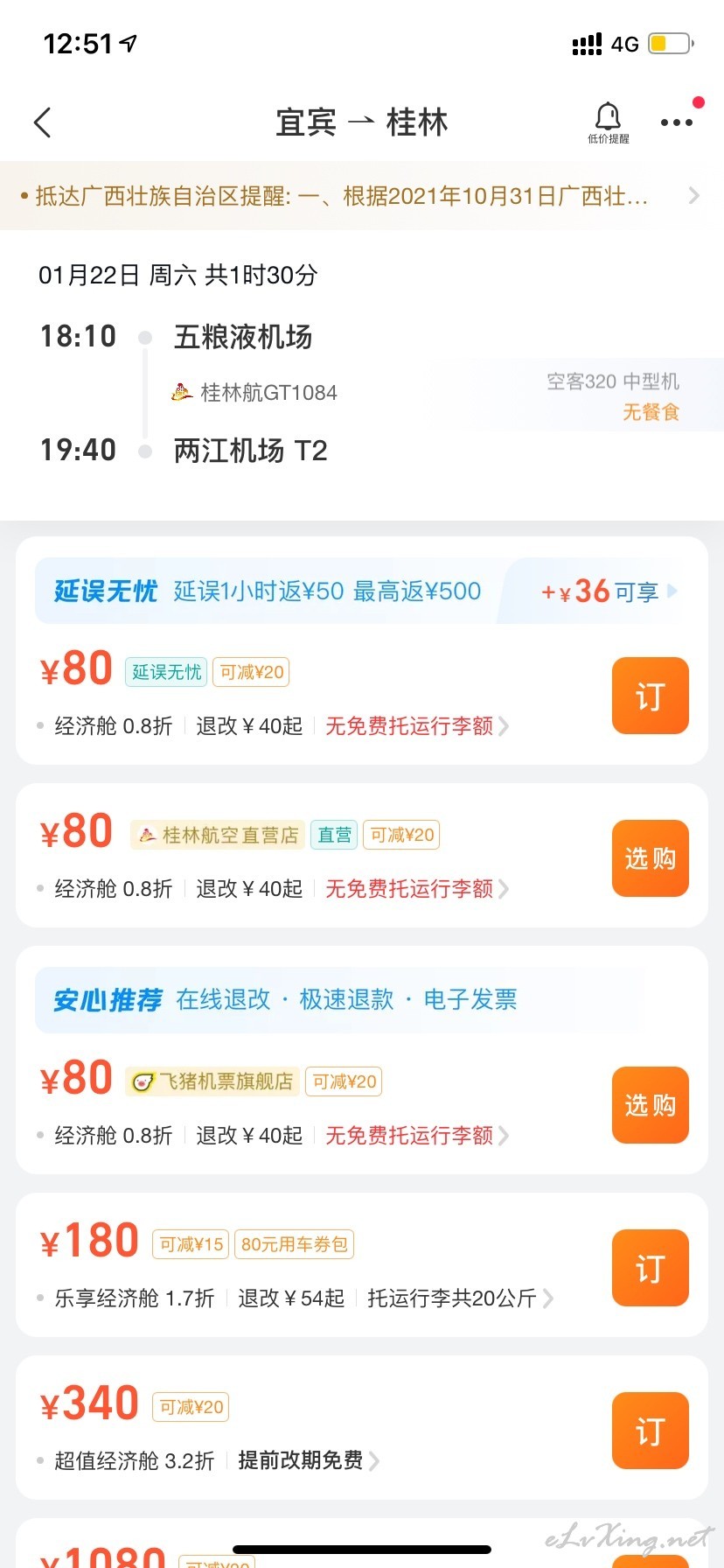View 无免费托运行李额 details for the 飞猪机票旗舰店 fare
The width and height of the screenshot is (724, 1568).
pyautogui.click(x=417, y=1136)
